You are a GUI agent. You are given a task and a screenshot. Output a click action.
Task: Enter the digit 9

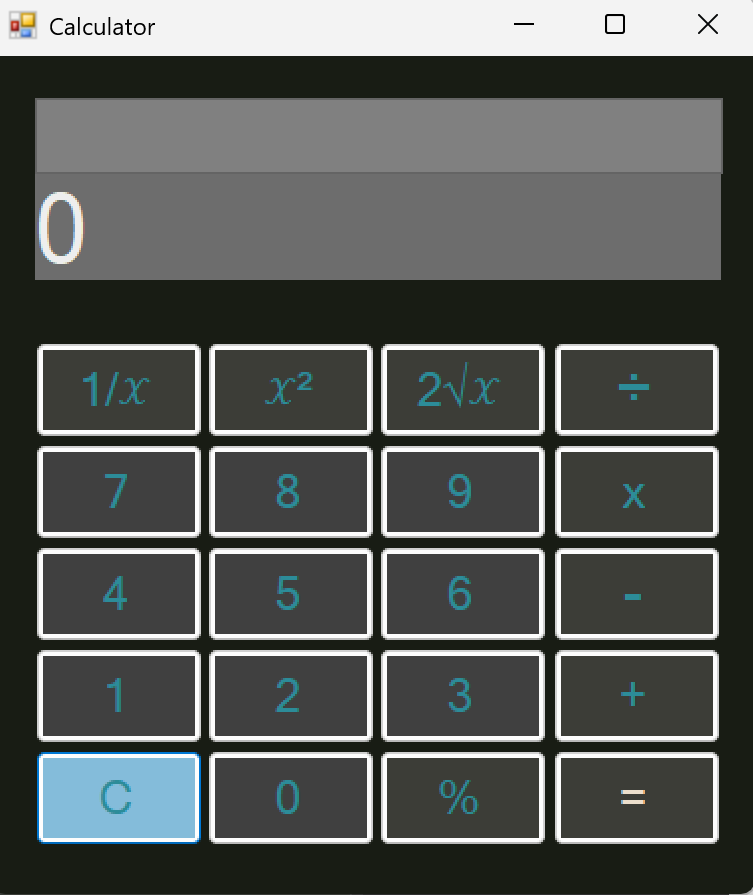463,492
